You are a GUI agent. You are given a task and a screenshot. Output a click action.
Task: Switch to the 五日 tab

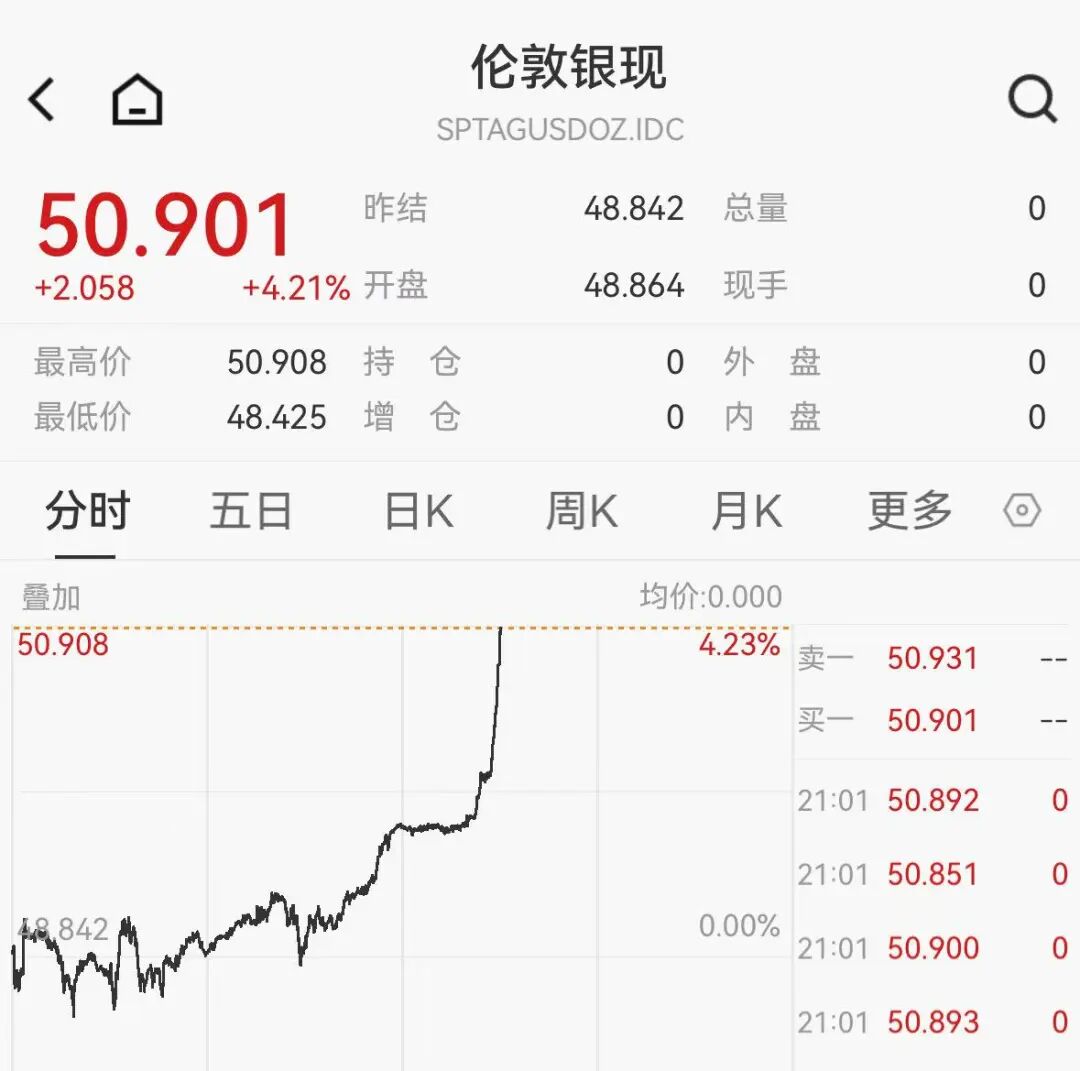(250, 513)
